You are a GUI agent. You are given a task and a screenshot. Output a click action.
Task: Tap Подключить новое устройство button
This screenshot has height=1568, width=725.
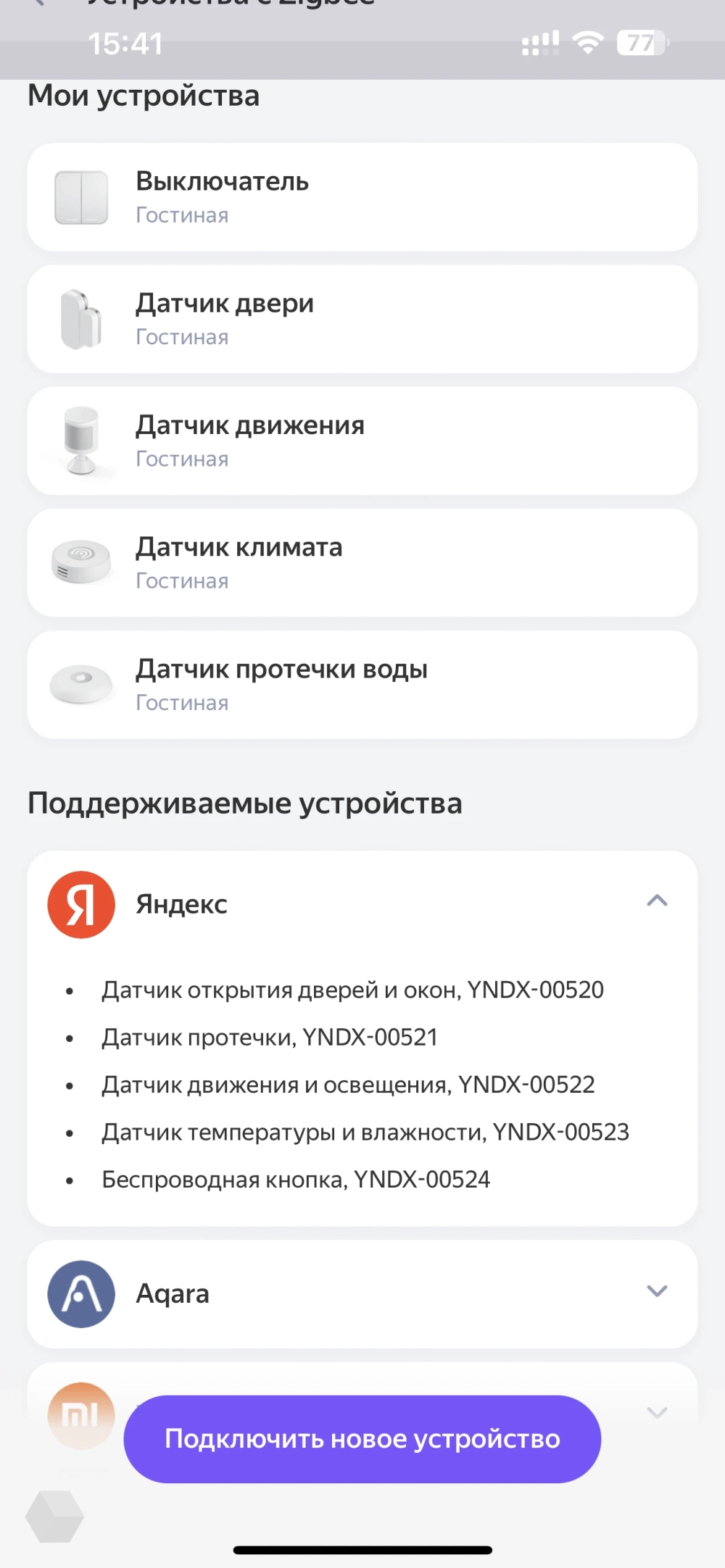click(x=362, y=1439)
